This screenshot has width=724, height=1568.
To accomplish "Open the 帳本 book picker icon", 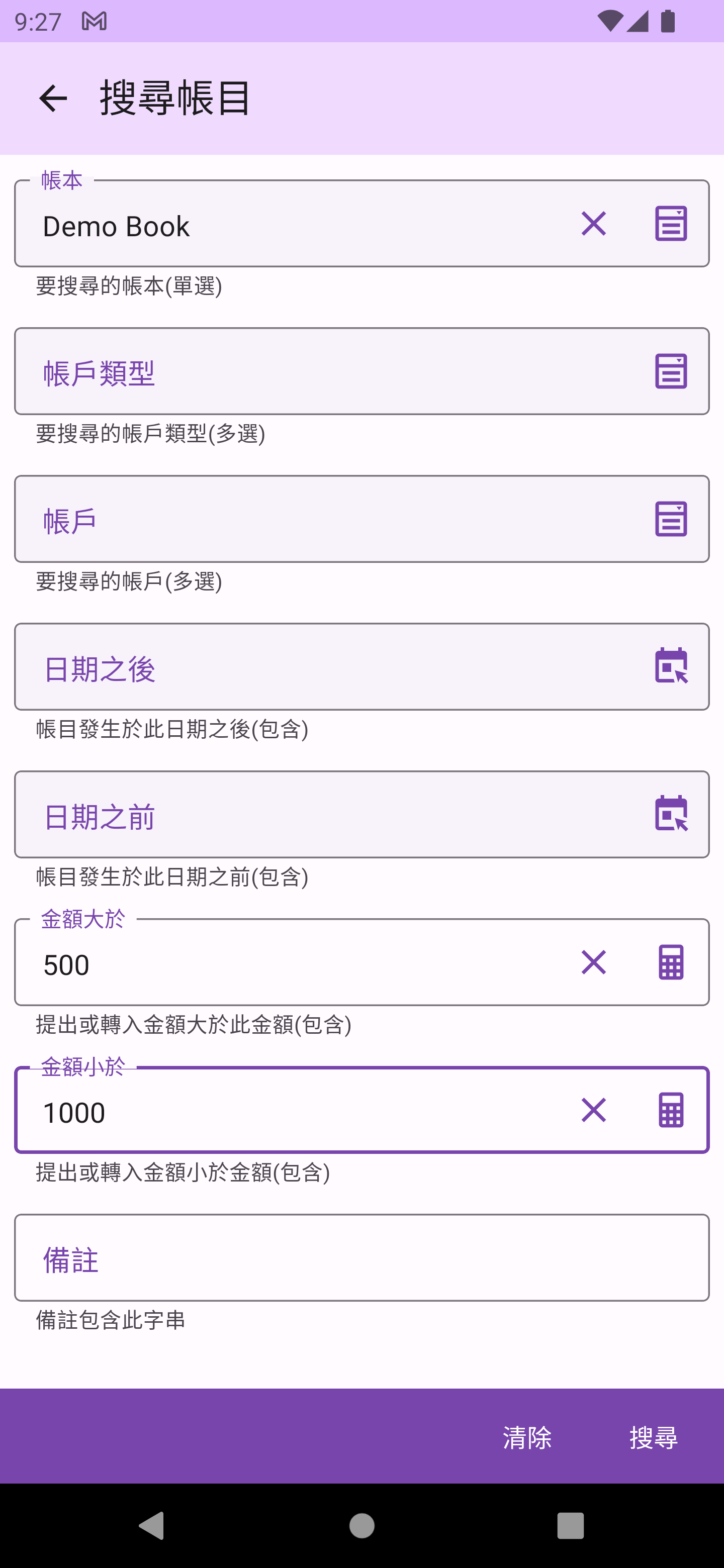I will (670, 224).
